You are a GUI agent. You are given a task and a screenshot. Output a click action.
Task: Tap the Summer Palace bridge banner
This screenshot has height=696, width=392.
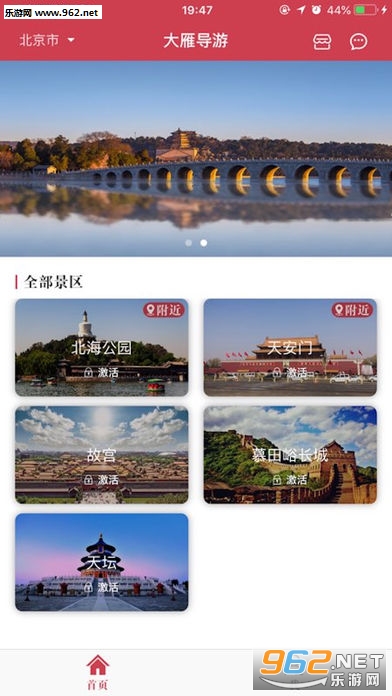[x=196, y=158]
